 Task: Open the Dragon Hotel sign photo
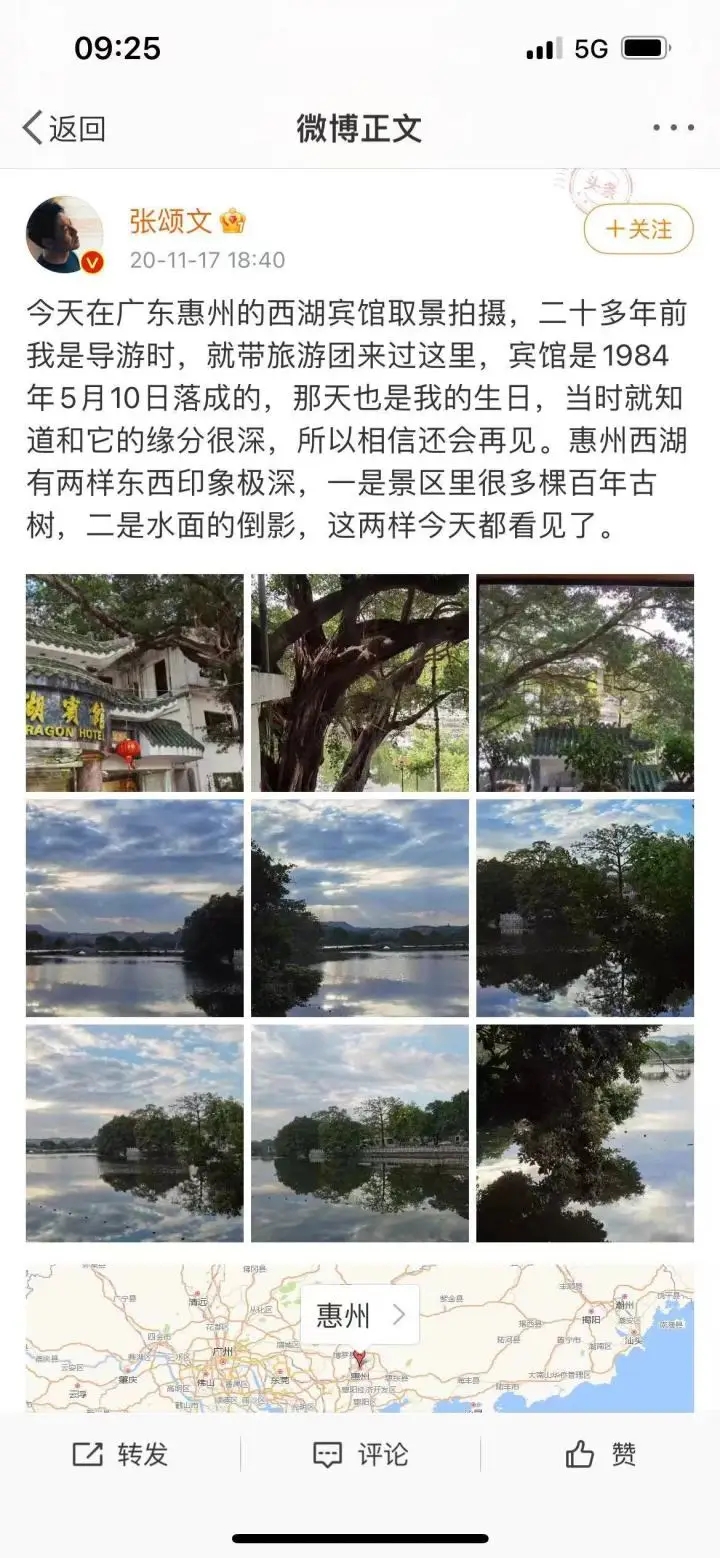point(134,683)
